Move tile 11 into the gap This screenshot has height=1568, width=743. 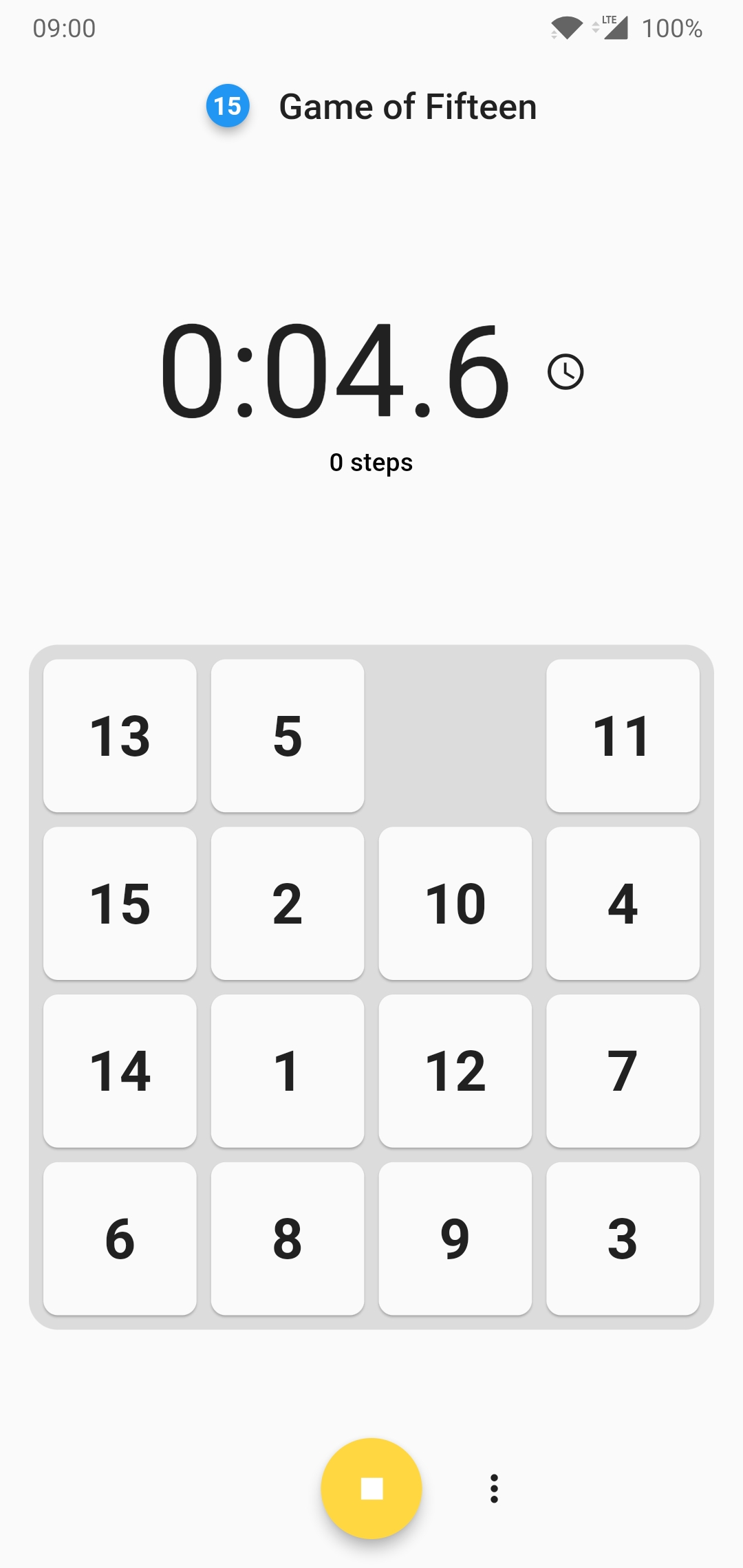623,736
